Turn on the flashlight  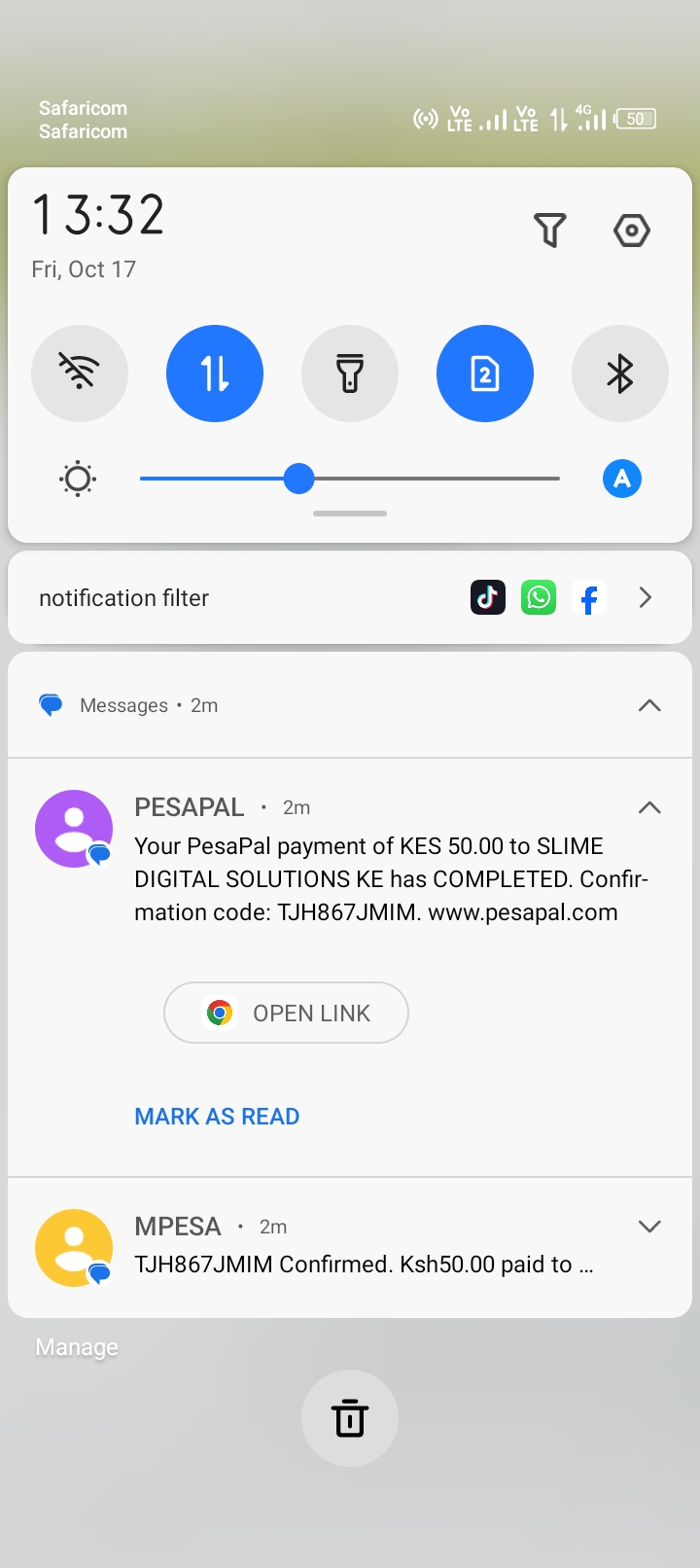click(350, 374)
